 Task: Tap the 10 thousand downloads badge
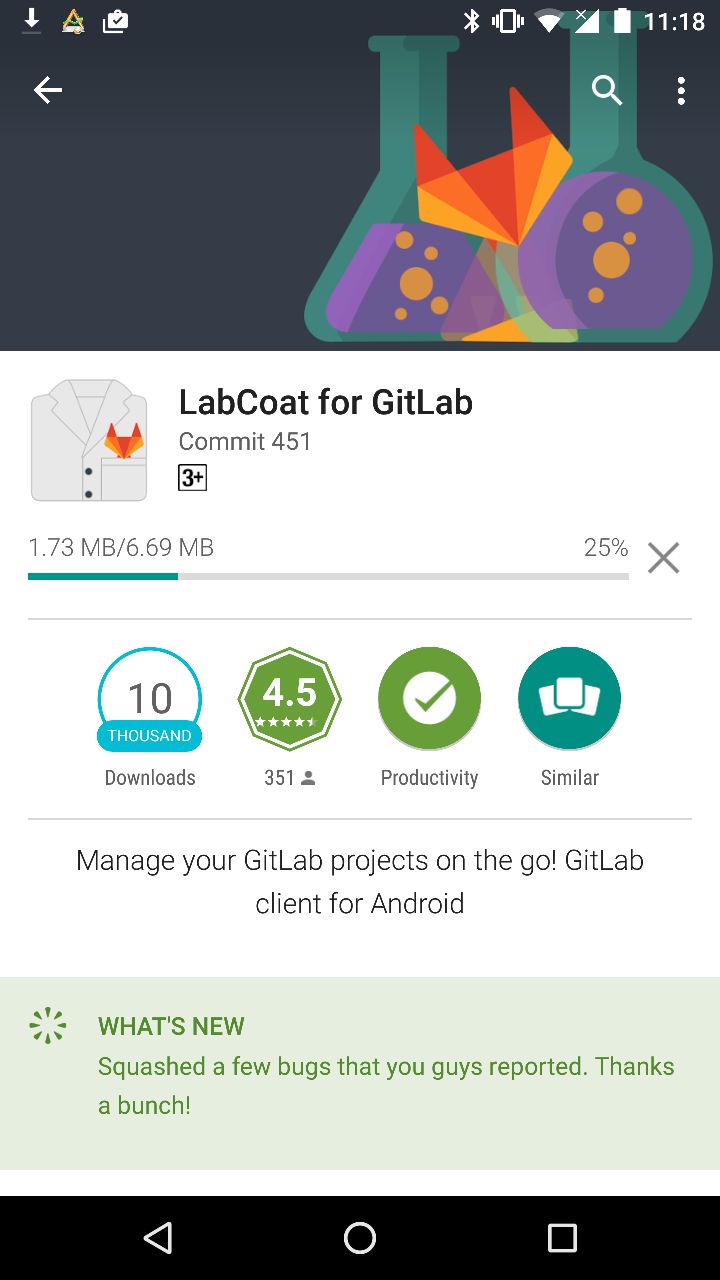coord(150,700)
